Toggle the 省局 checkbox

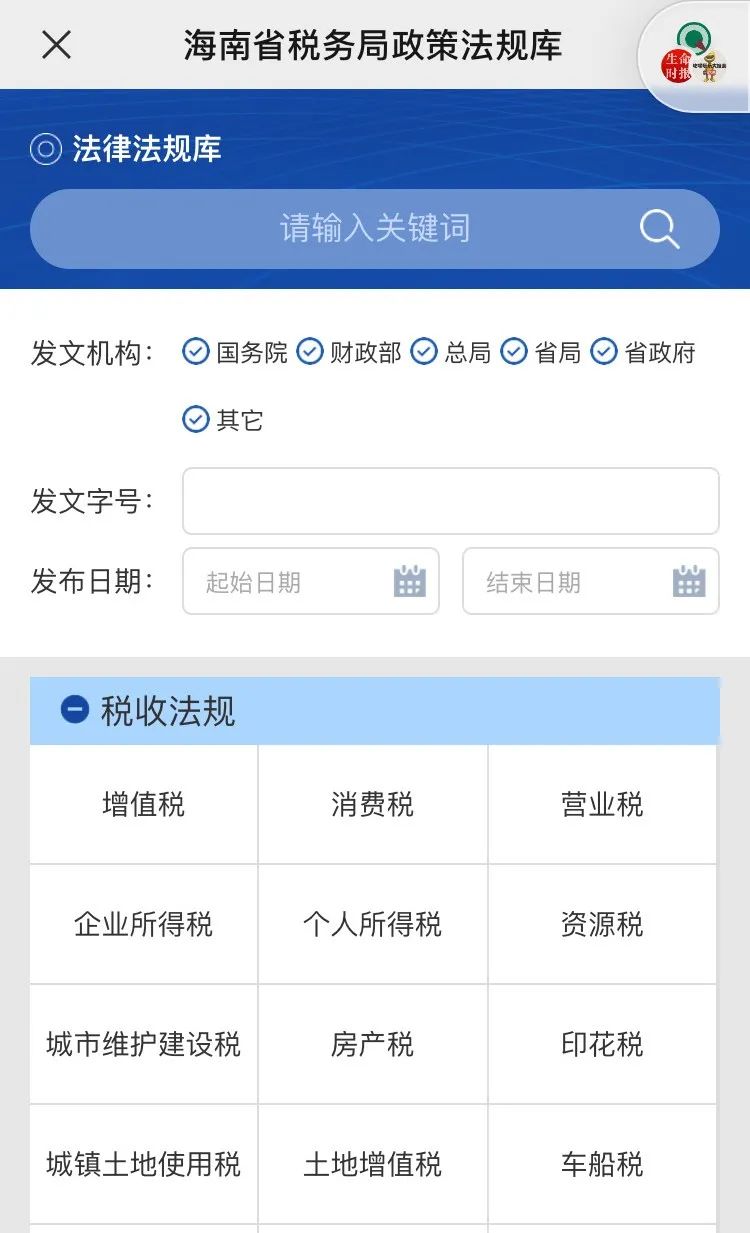click(514, 352)
